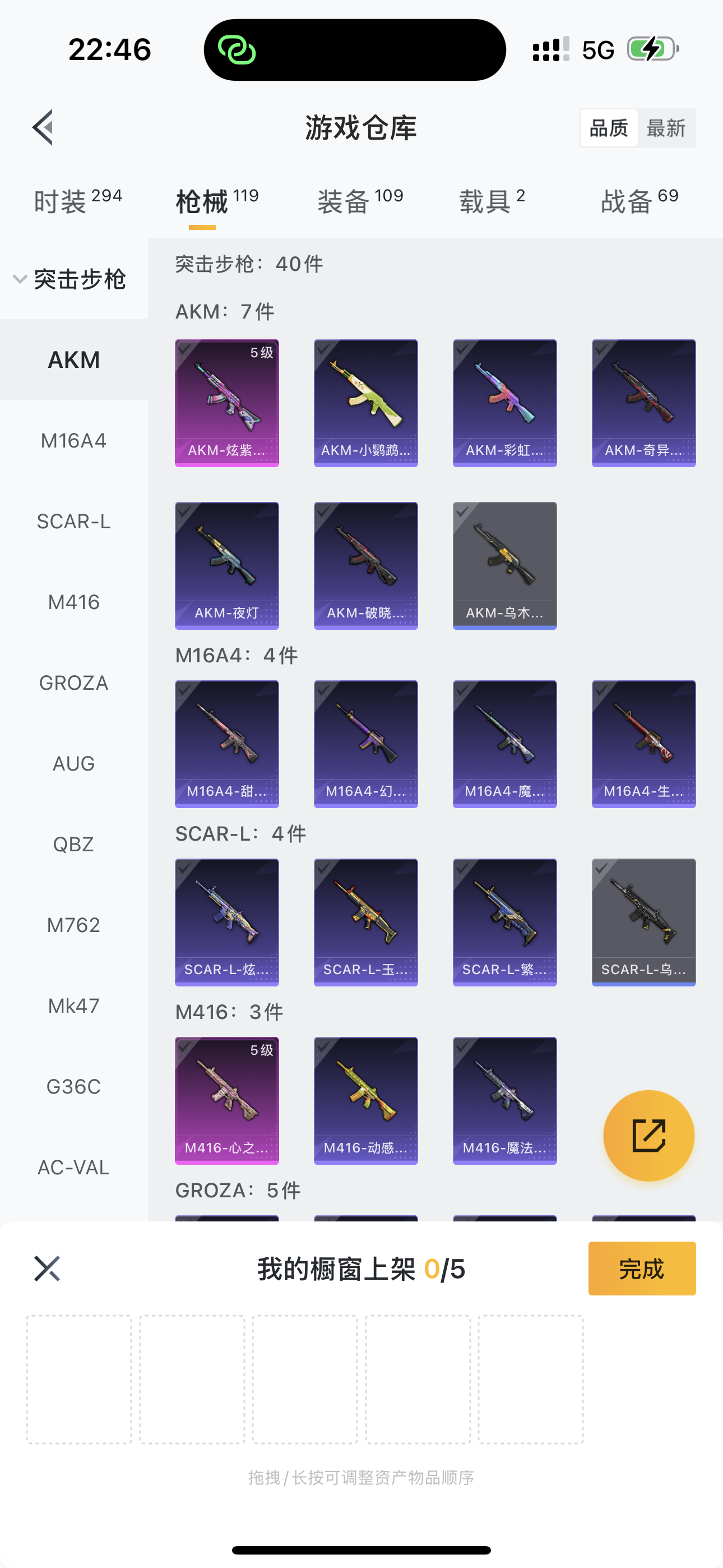Open the 载具 tab
The width and height of the screenshot is (723, 1568).
pyautogui.click(x=492, y=201)
